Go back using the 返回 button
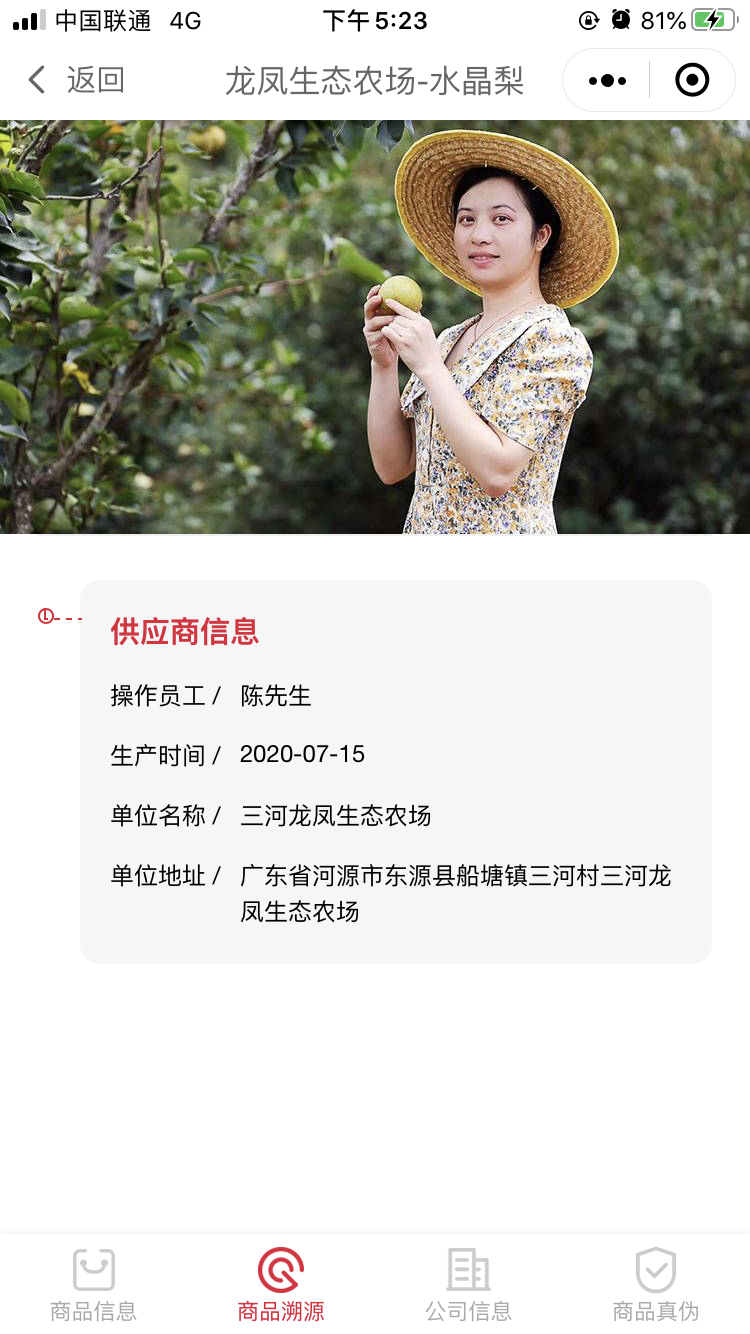 coord(76,80)
